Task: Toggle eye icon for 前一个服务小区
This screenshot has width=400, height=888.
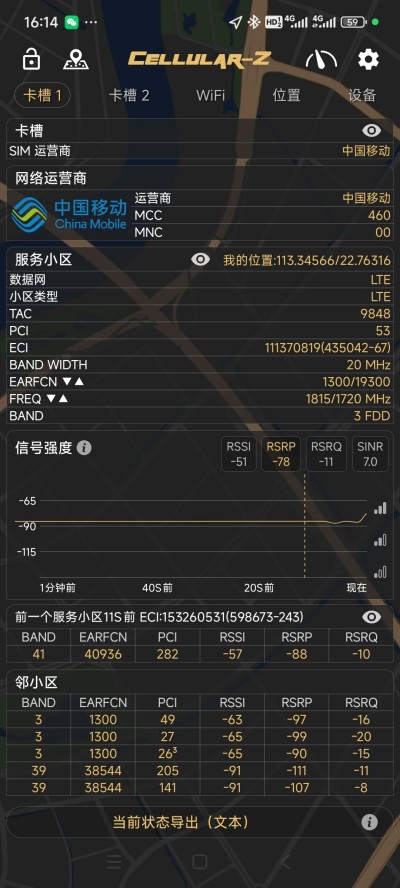Action: coord(372,617)
